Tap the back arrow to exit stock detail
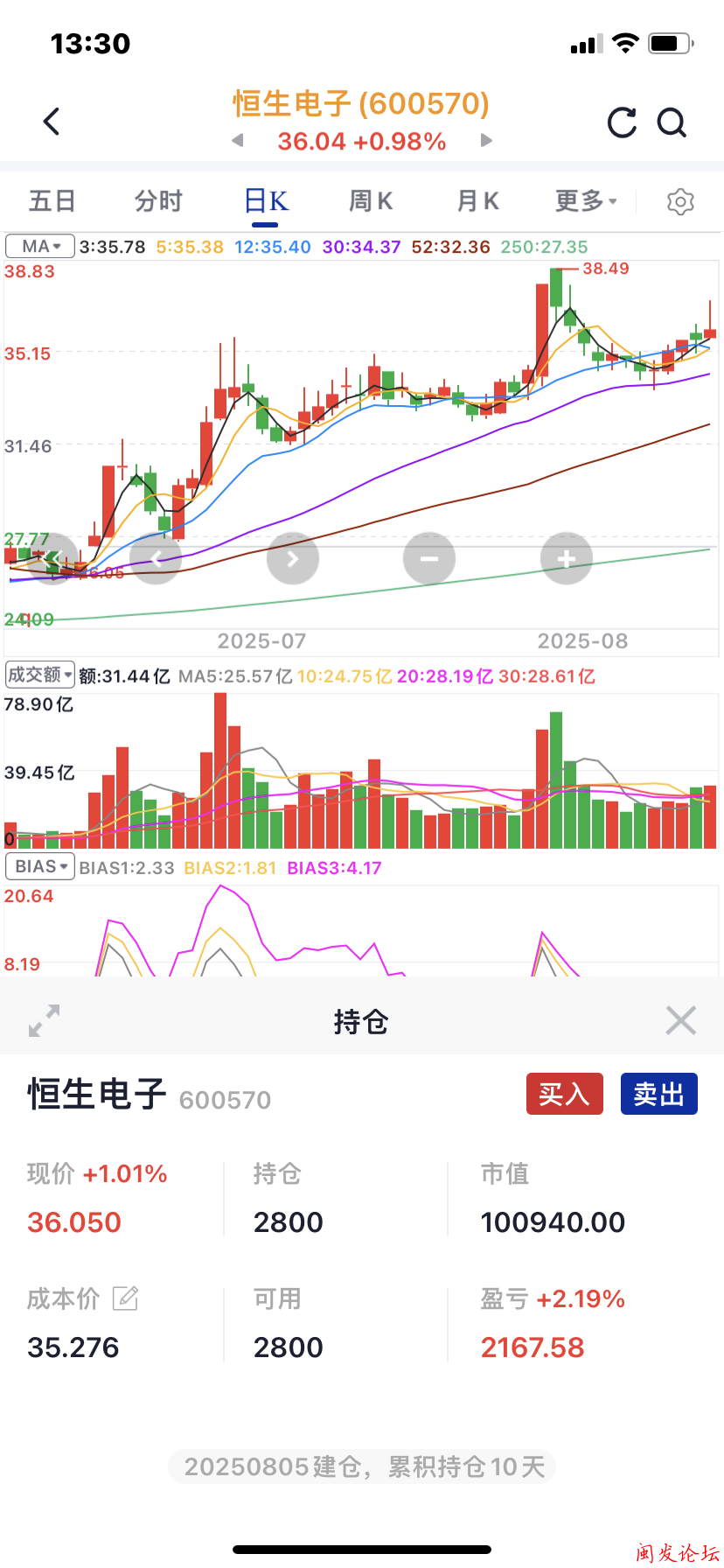Viewport: 724px width, 1568px height. click(51, 122)
